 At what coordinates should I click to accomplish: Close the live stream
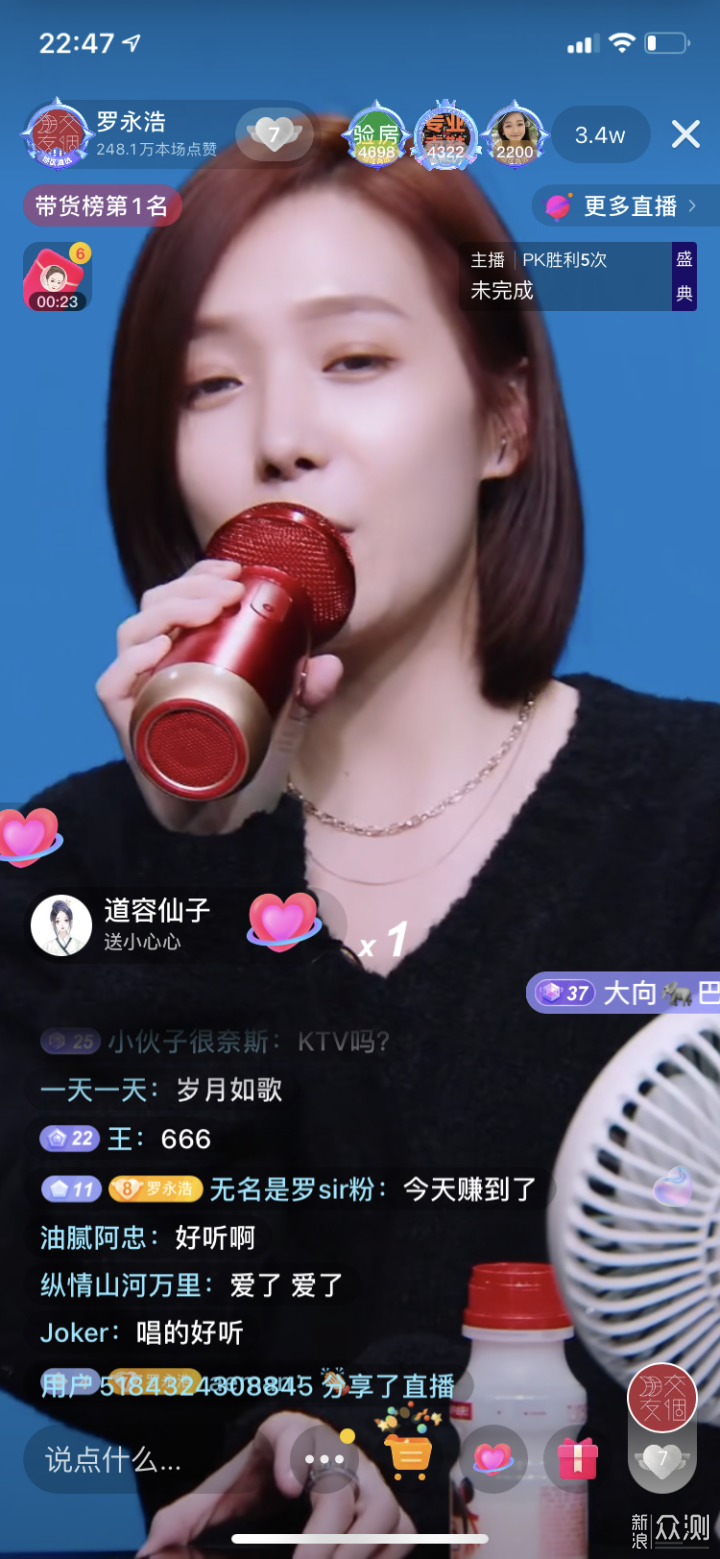click(685, 134)
